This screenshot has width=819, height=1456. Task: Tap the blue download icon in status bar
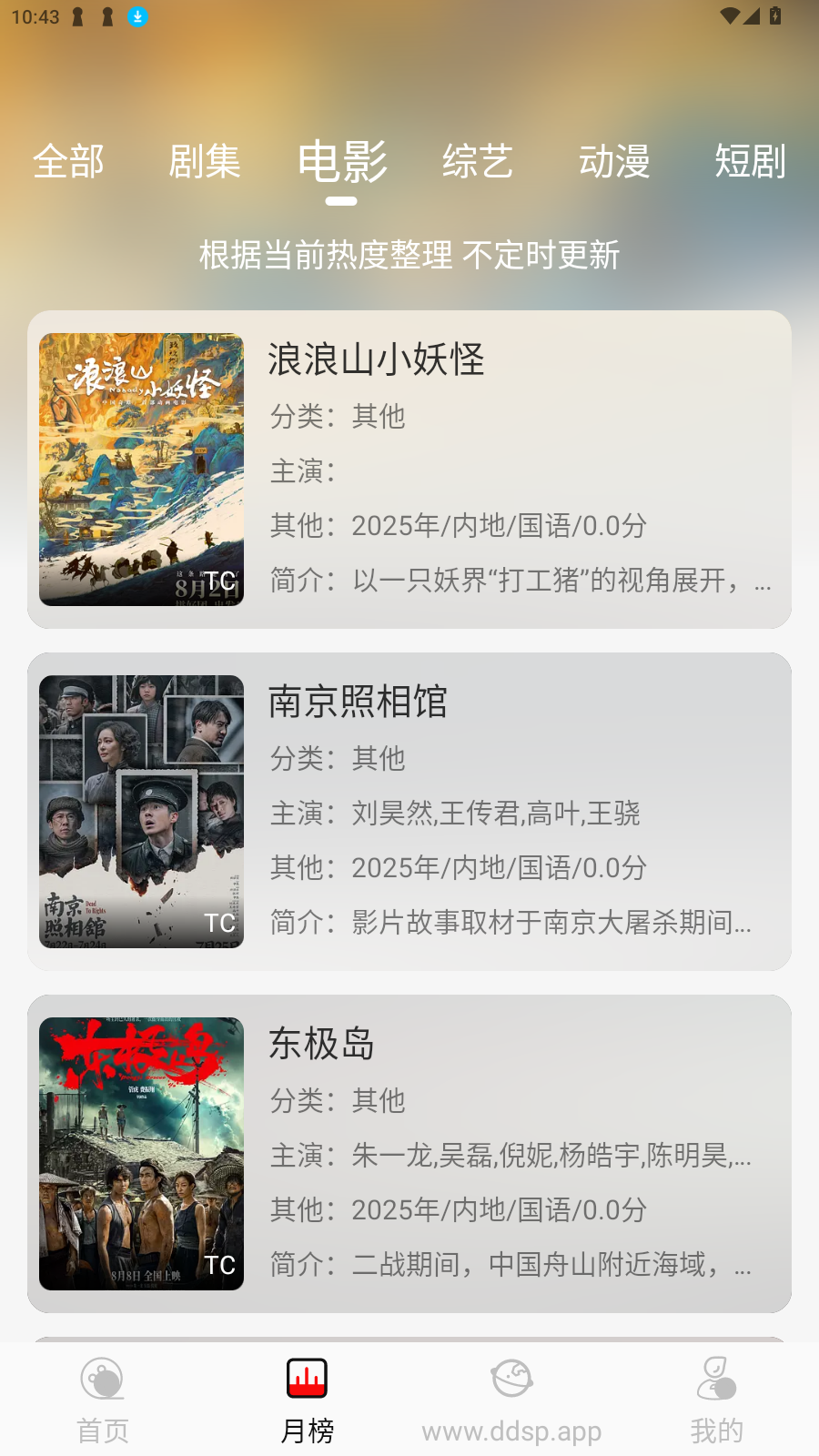click(136, 15)
